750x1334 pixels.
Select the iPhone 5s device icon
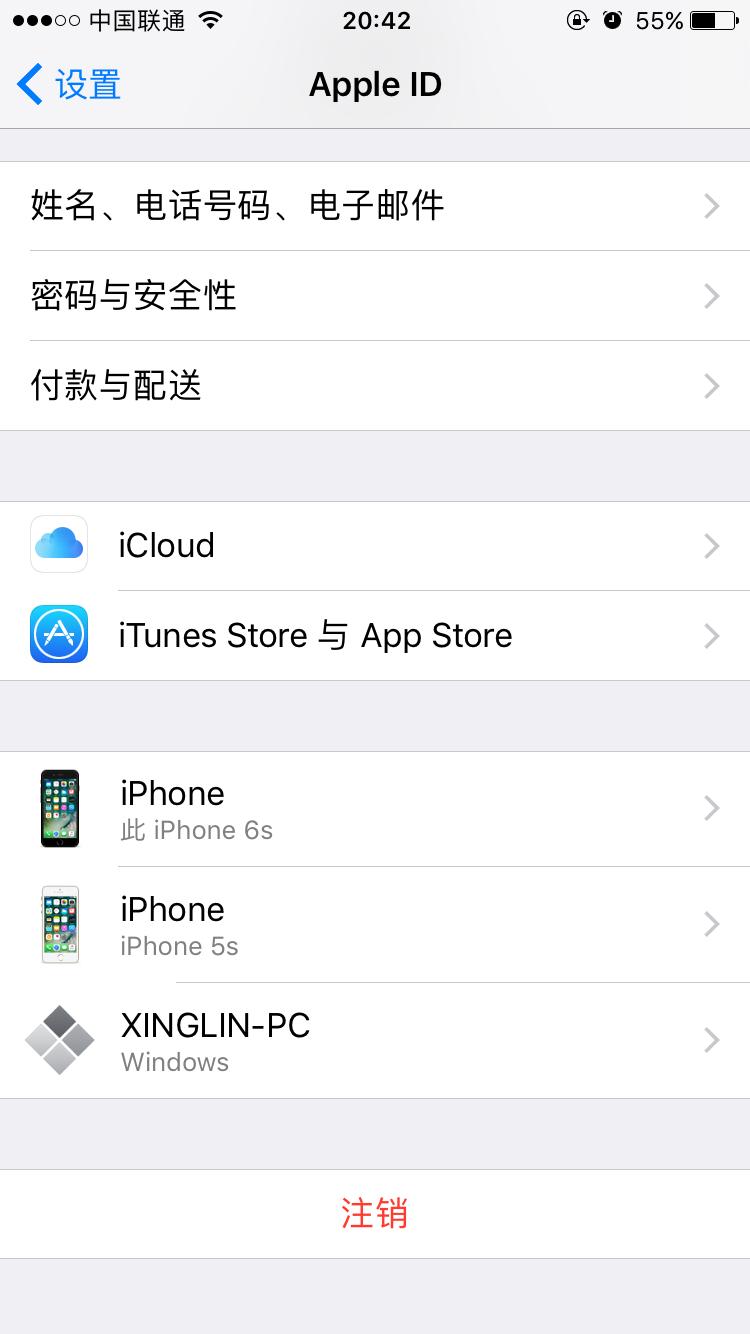[x=58, y=924]
